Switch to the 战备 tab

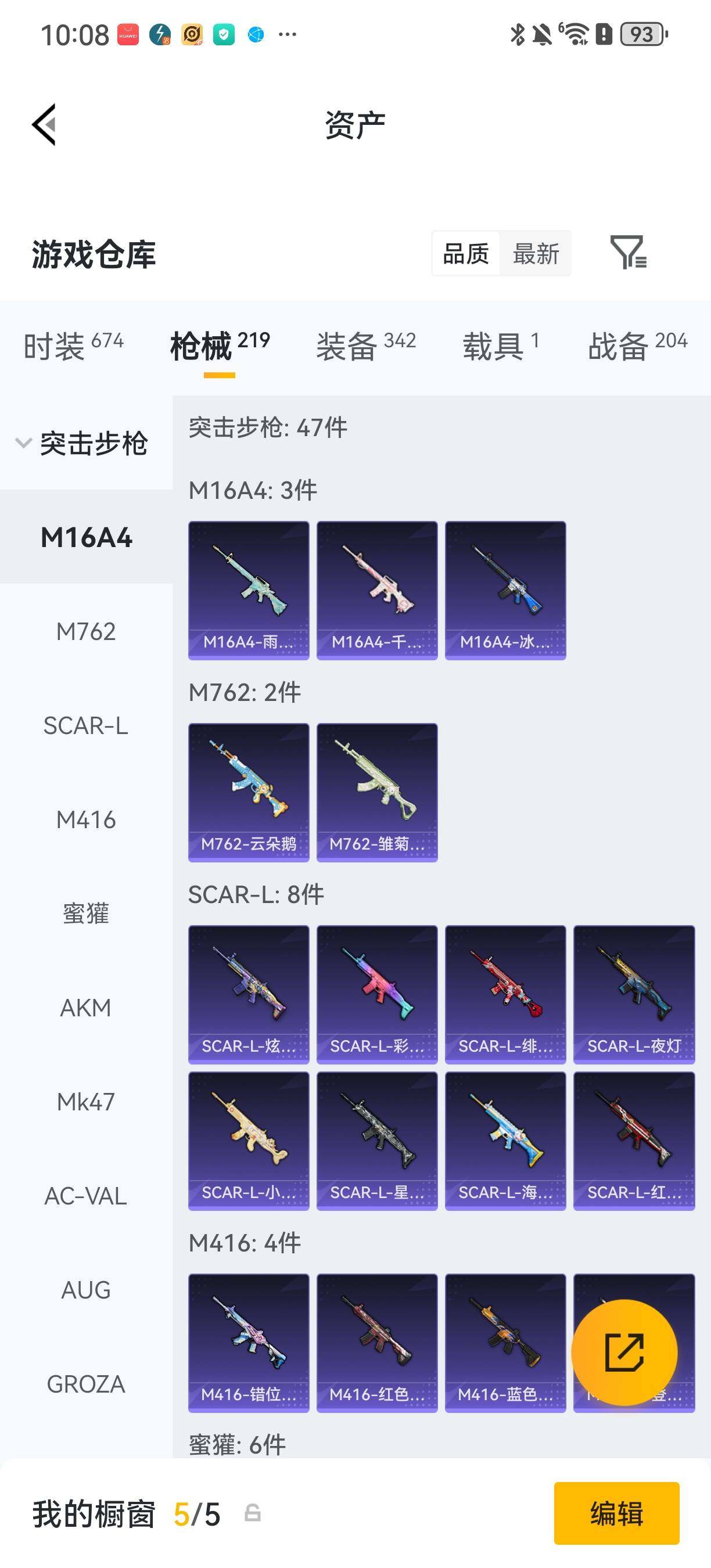coord(637,346)
